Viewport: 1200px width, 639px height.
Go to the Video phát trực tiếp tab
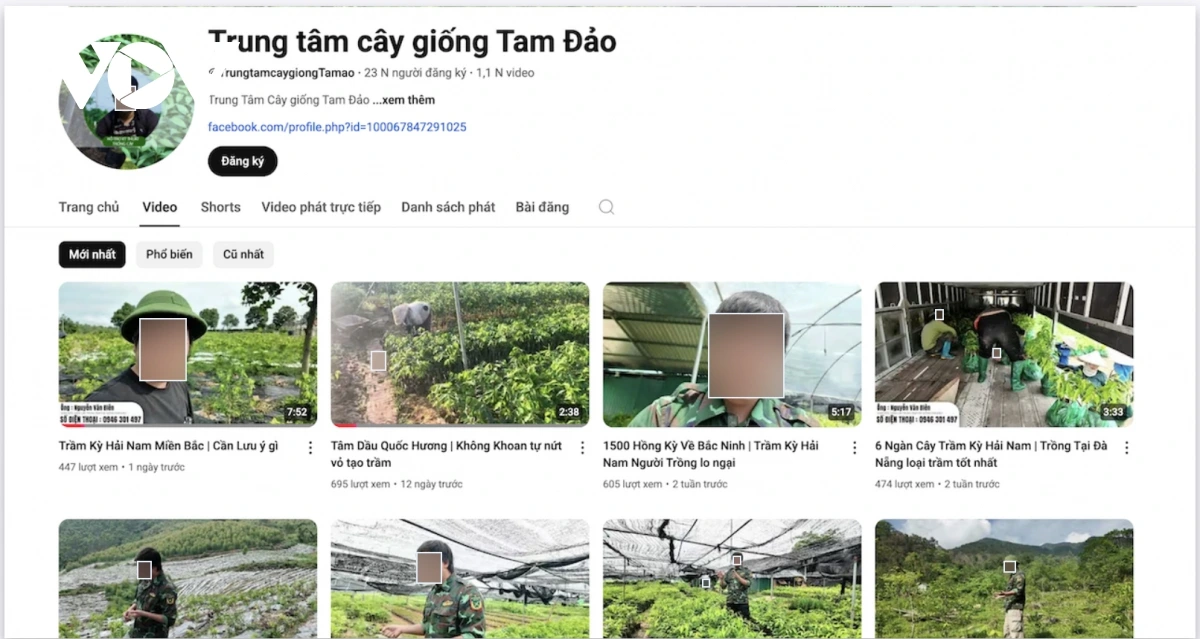(x=321, y=207)
